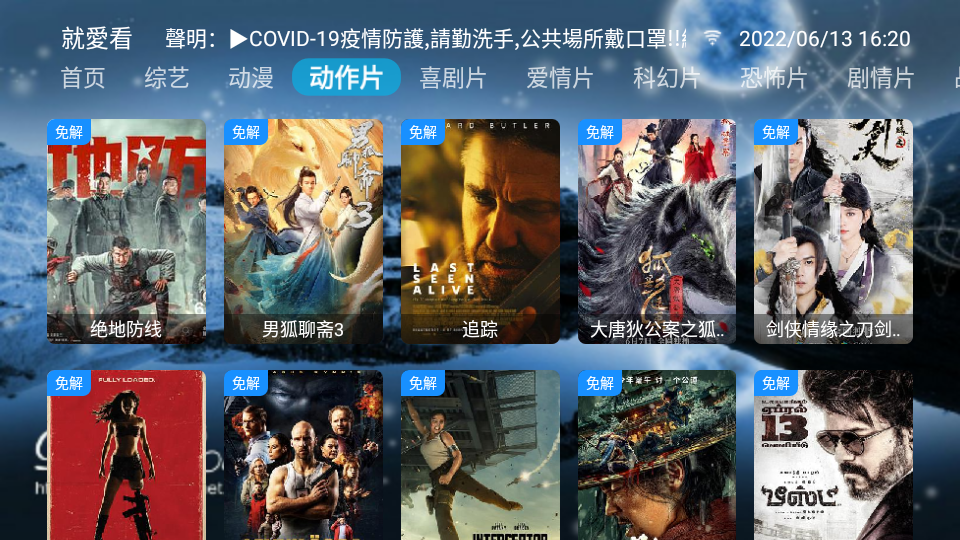Select the 综艺 category tab
The height and width of the screenshot is (540, 960).
click(x=166, y=78)
